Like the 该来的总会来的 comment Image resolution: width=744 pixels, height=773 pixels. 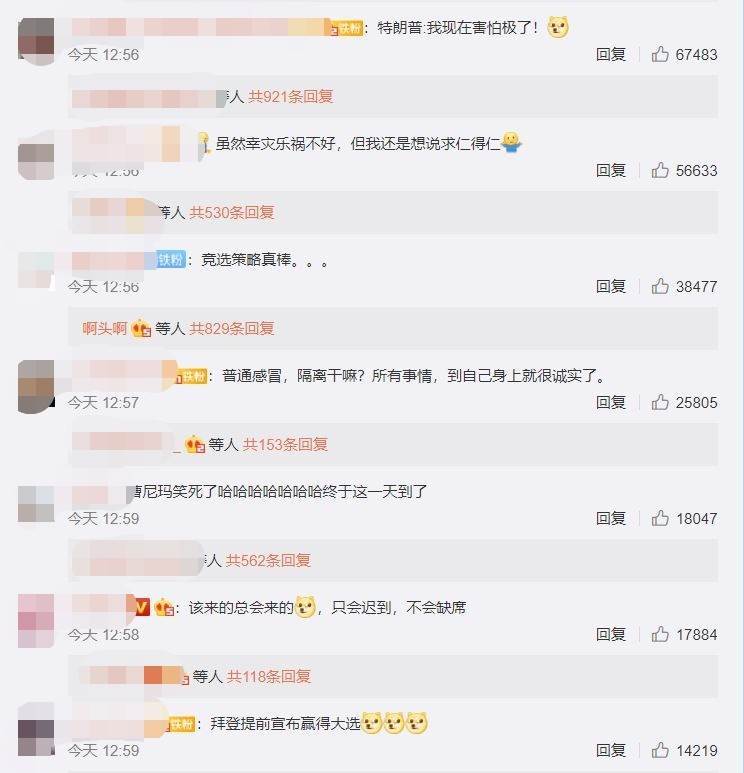[x=661, y=635]
